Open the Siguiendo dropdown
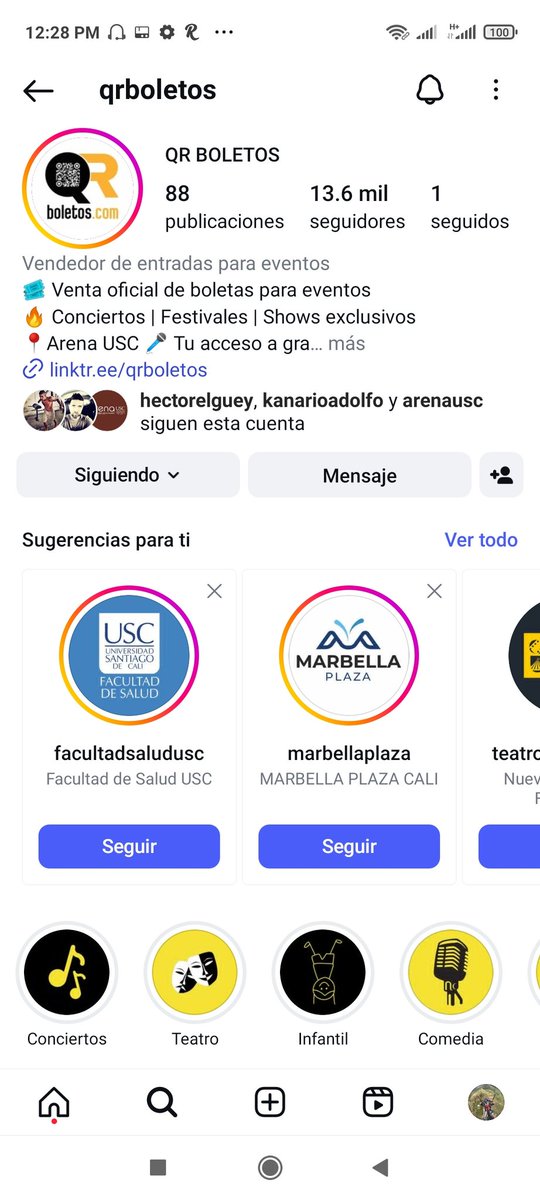The width and height of the screenshot is (540, 1200). (128, 475)
